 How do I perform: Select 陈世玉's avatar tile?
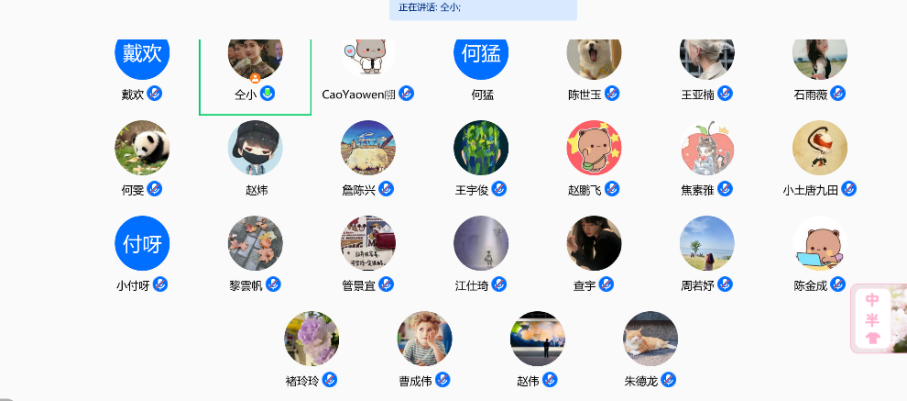(594, 56)
